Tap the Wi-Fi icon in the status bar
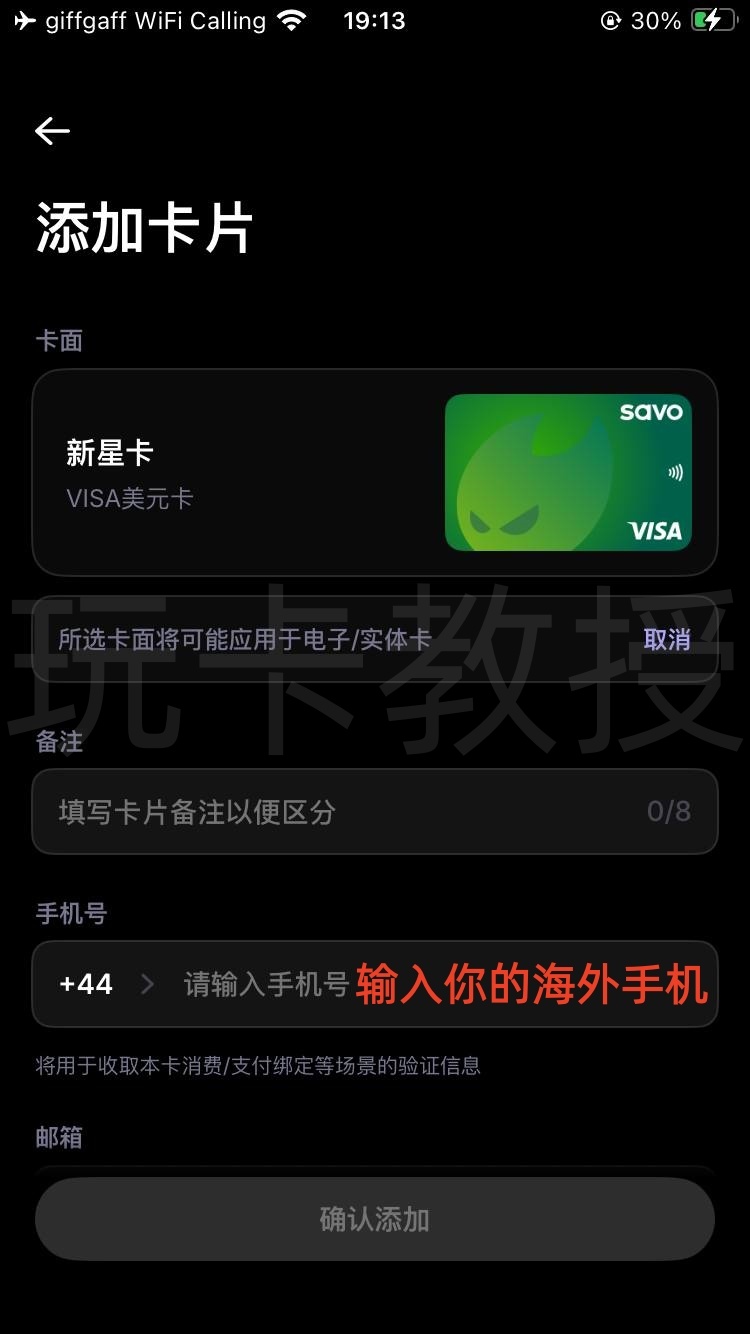 [x=290, y=19]
